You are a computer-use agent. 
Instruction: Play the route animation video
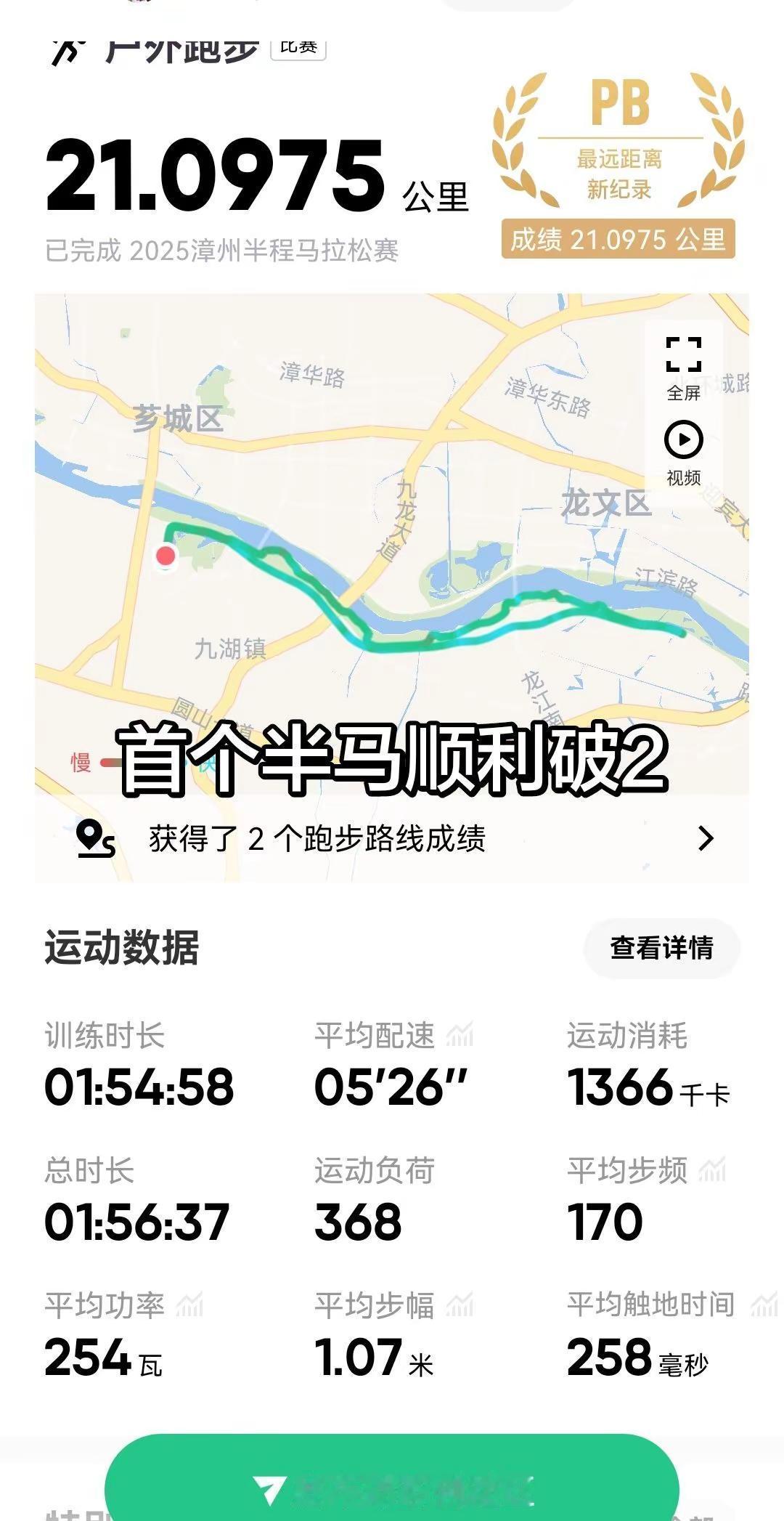pos(683,439)
